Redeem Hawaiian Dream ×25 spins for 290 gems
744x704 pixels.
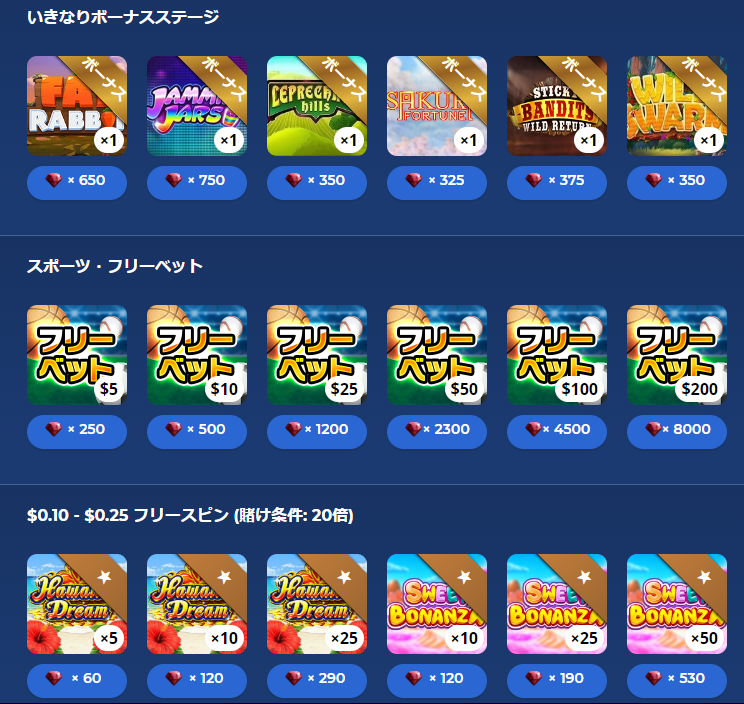tap(316, 679)
